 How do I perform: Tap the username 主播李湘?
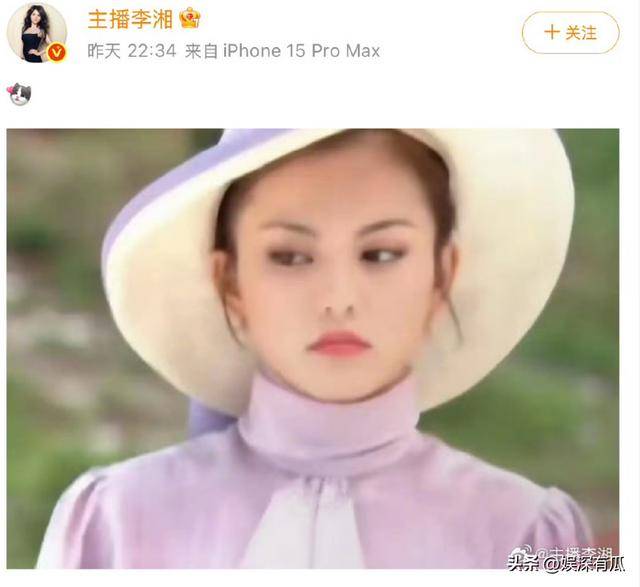pyautogui.click(x=131, y=19)
